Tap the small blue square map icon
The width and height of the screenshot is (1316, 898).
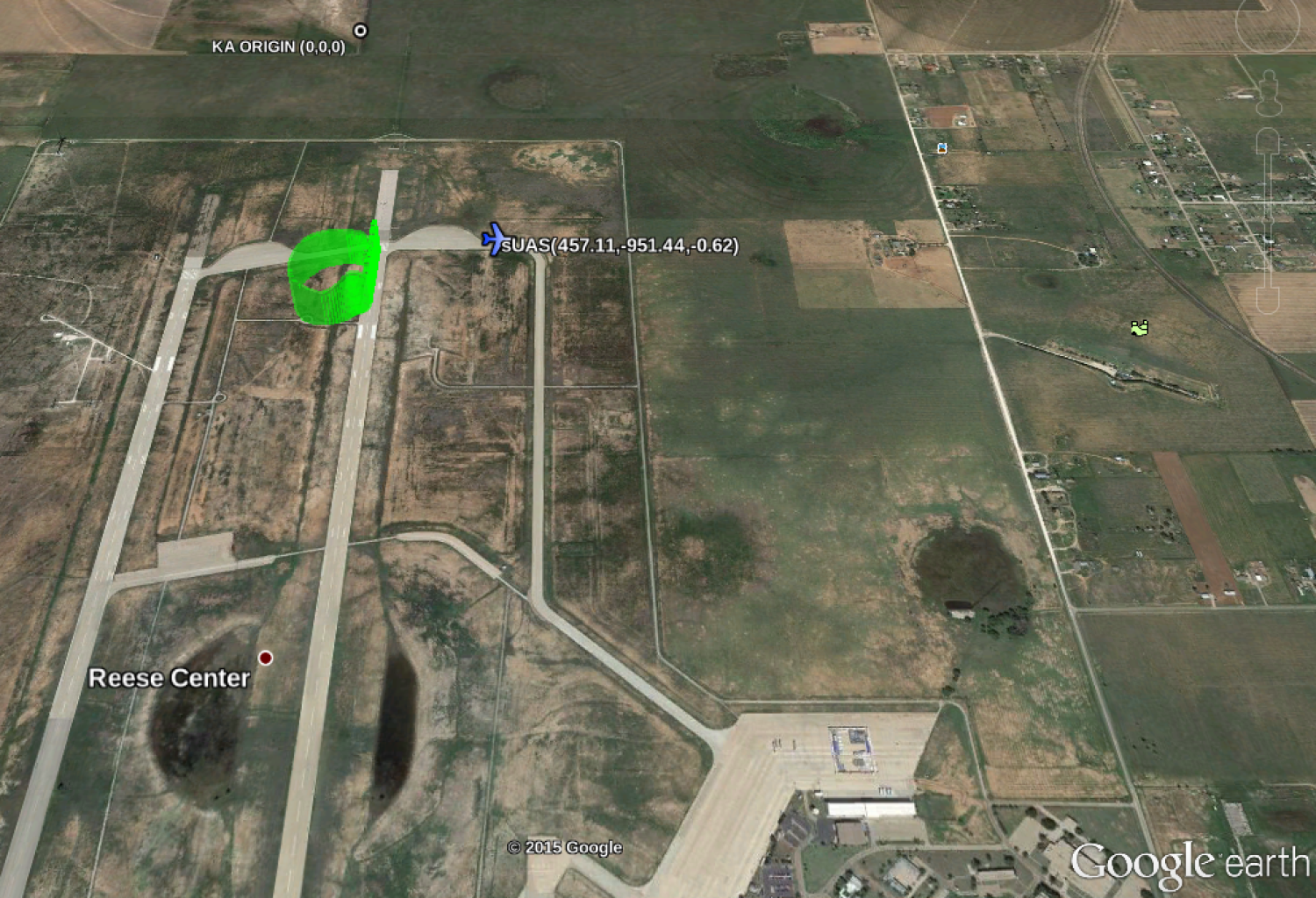point(942,148)
